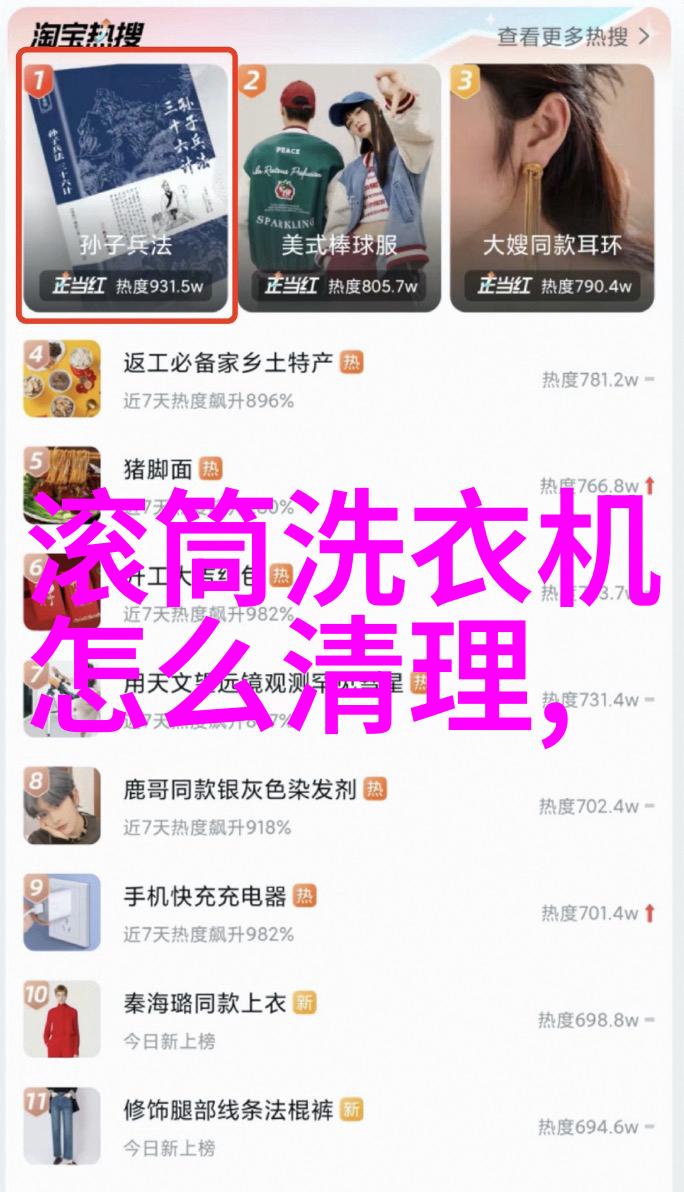The image size is (684, 1192).
Task: Open the 美式棒球服 hot search card
Action: (x=339, y=185)
